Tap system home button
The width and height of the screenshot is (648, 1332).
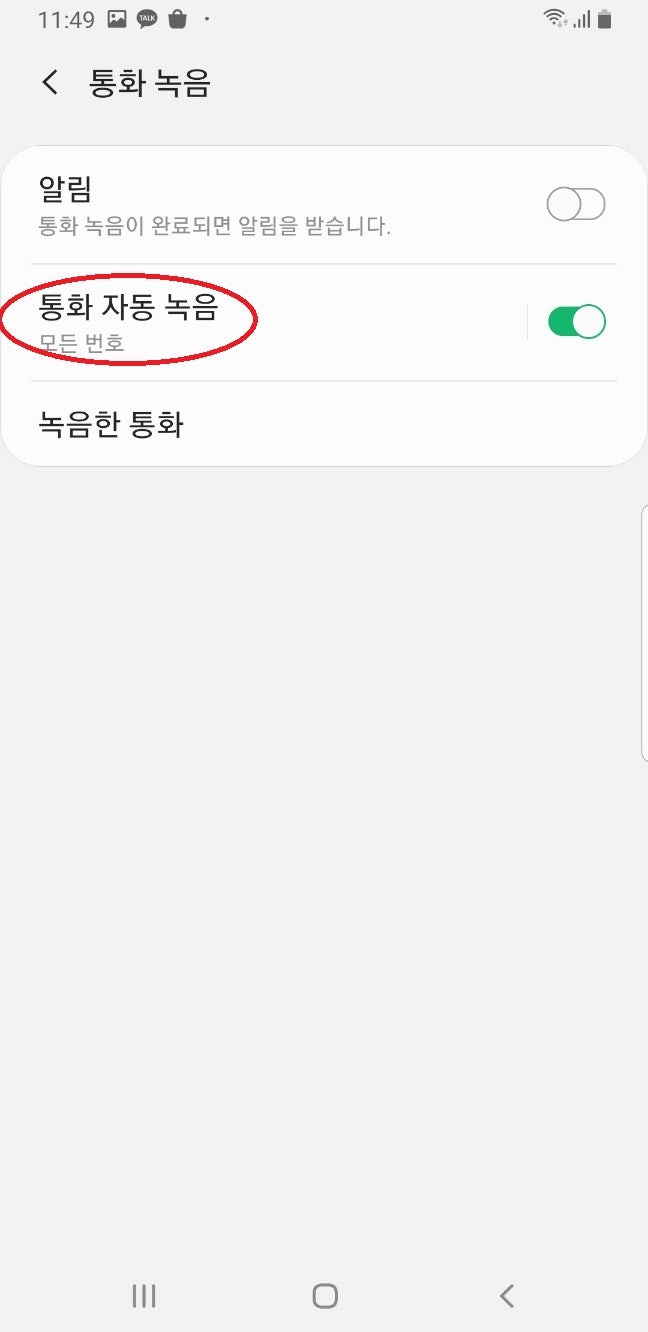coord(324,1296)
